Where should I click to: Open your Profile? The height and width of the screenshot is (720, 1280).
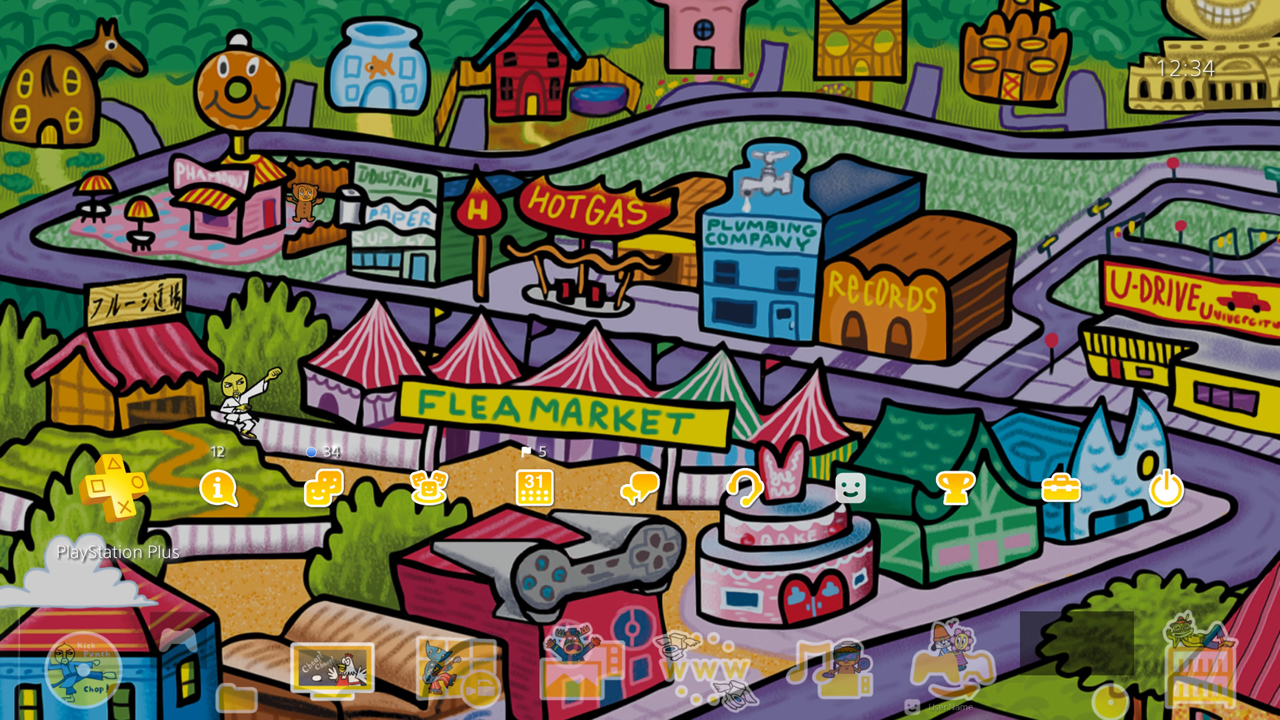[850, 488]
